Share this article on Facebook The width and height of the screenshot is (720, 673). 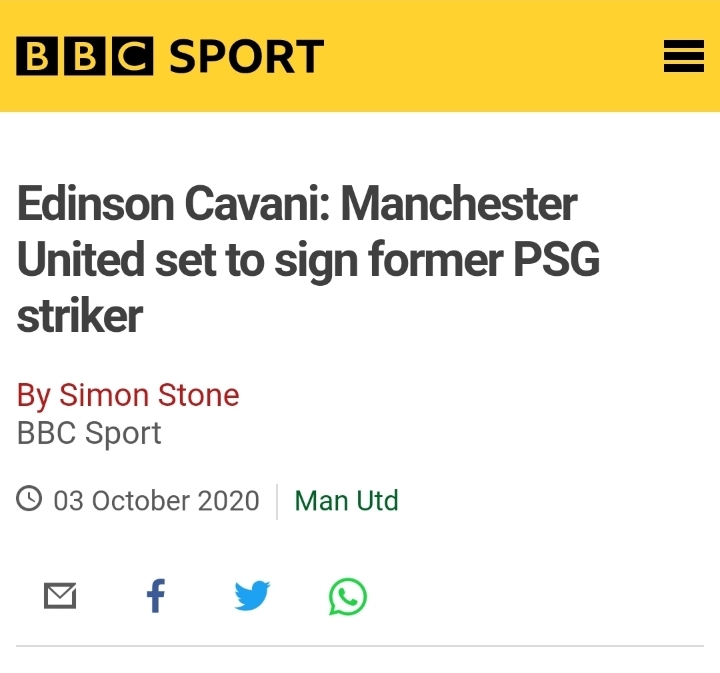click(x=155, y=597)
